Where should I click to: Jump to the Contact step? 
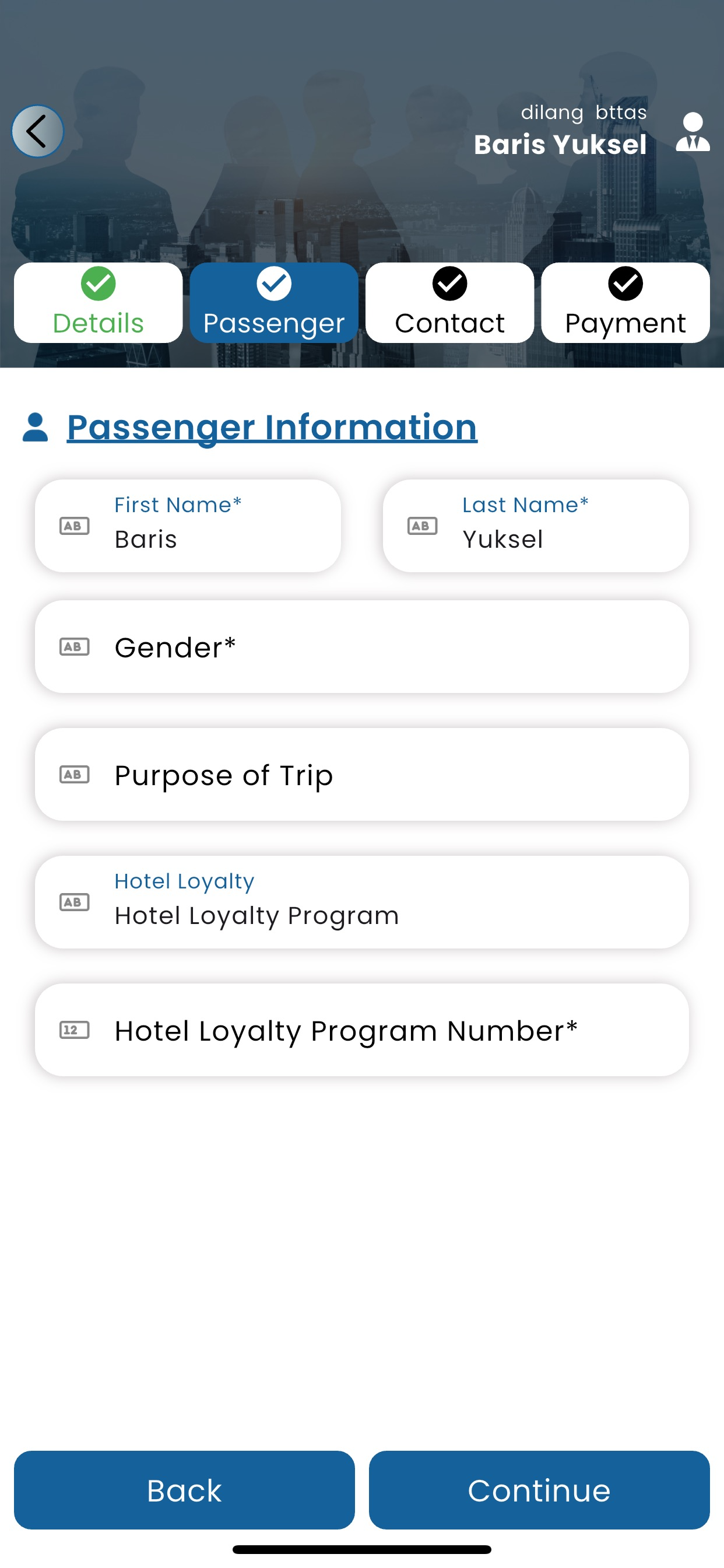click(x=449, y=303)
